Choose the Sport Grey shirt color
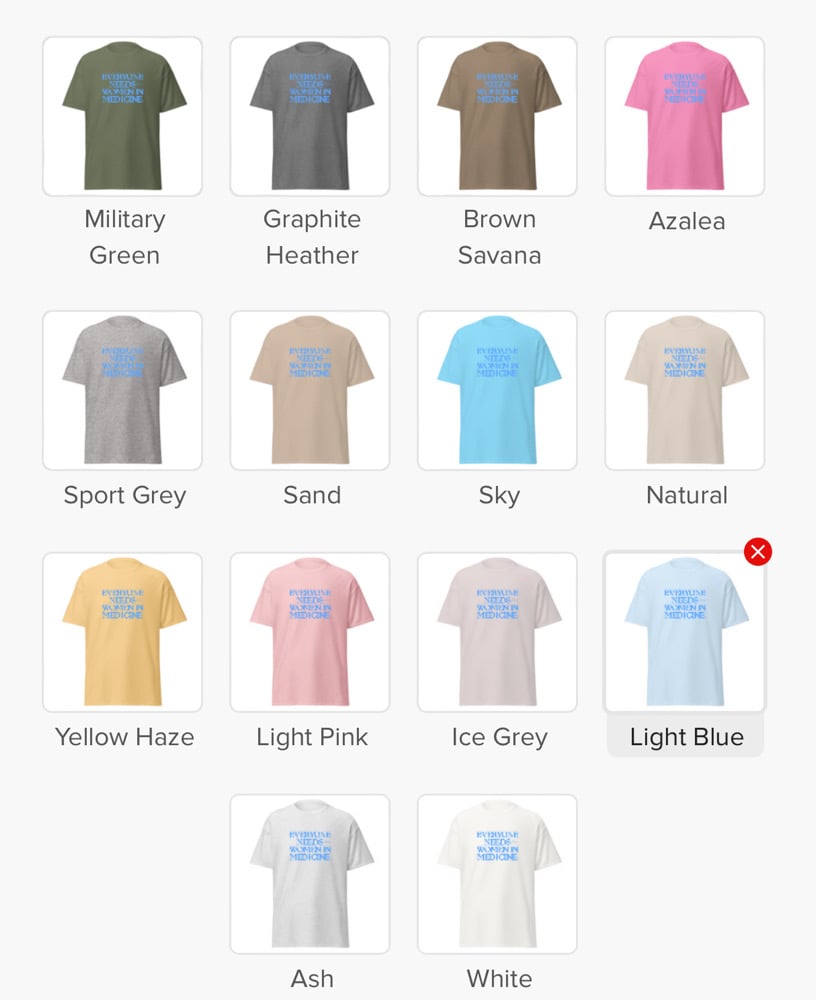The height and width of the screenshot is (1000, 816). click(x=122, y=390)
